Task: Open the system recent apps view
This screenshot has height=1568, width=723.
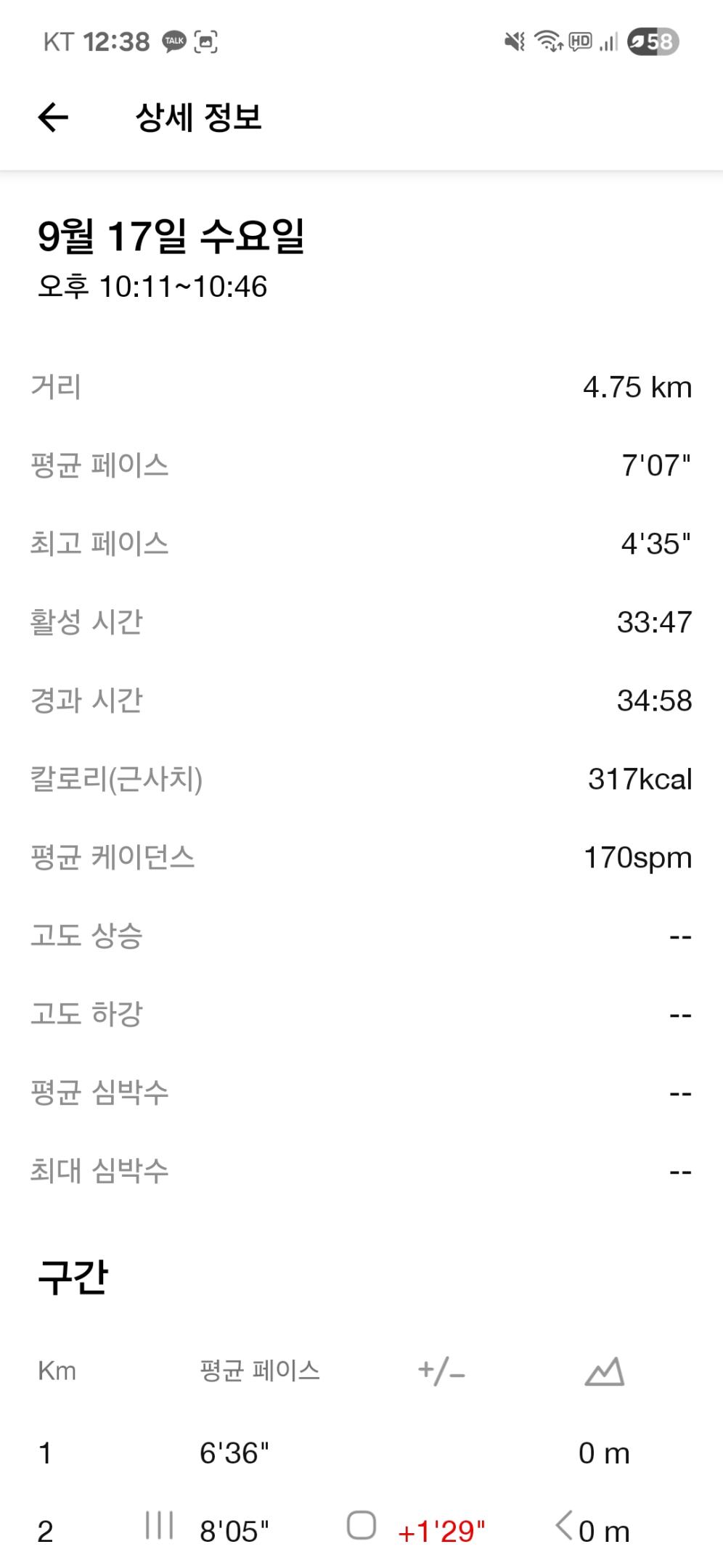Action: (159, 1525)
